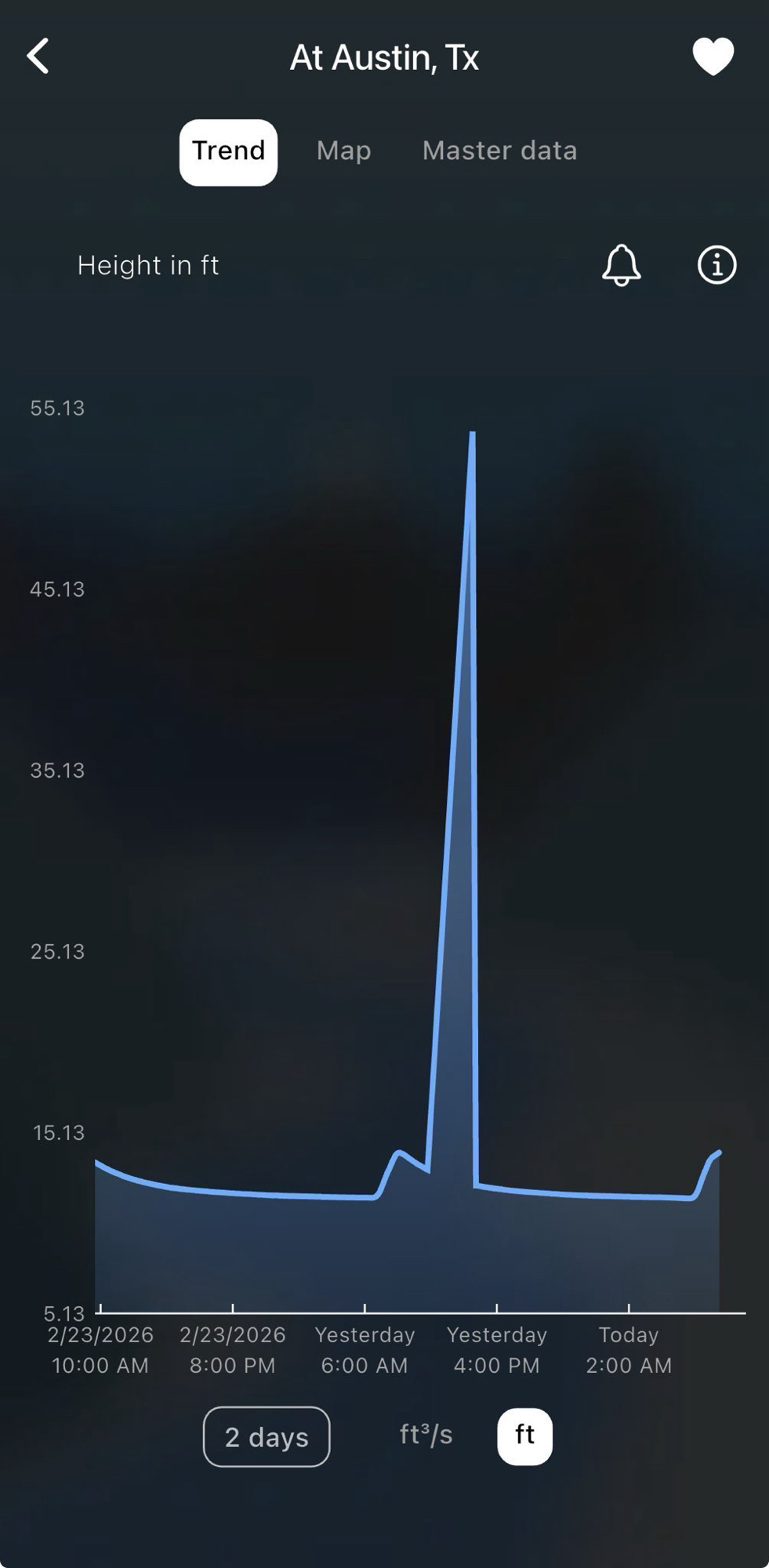
Task: Switch chart units to ft³/s
Action: [426, 1435]
